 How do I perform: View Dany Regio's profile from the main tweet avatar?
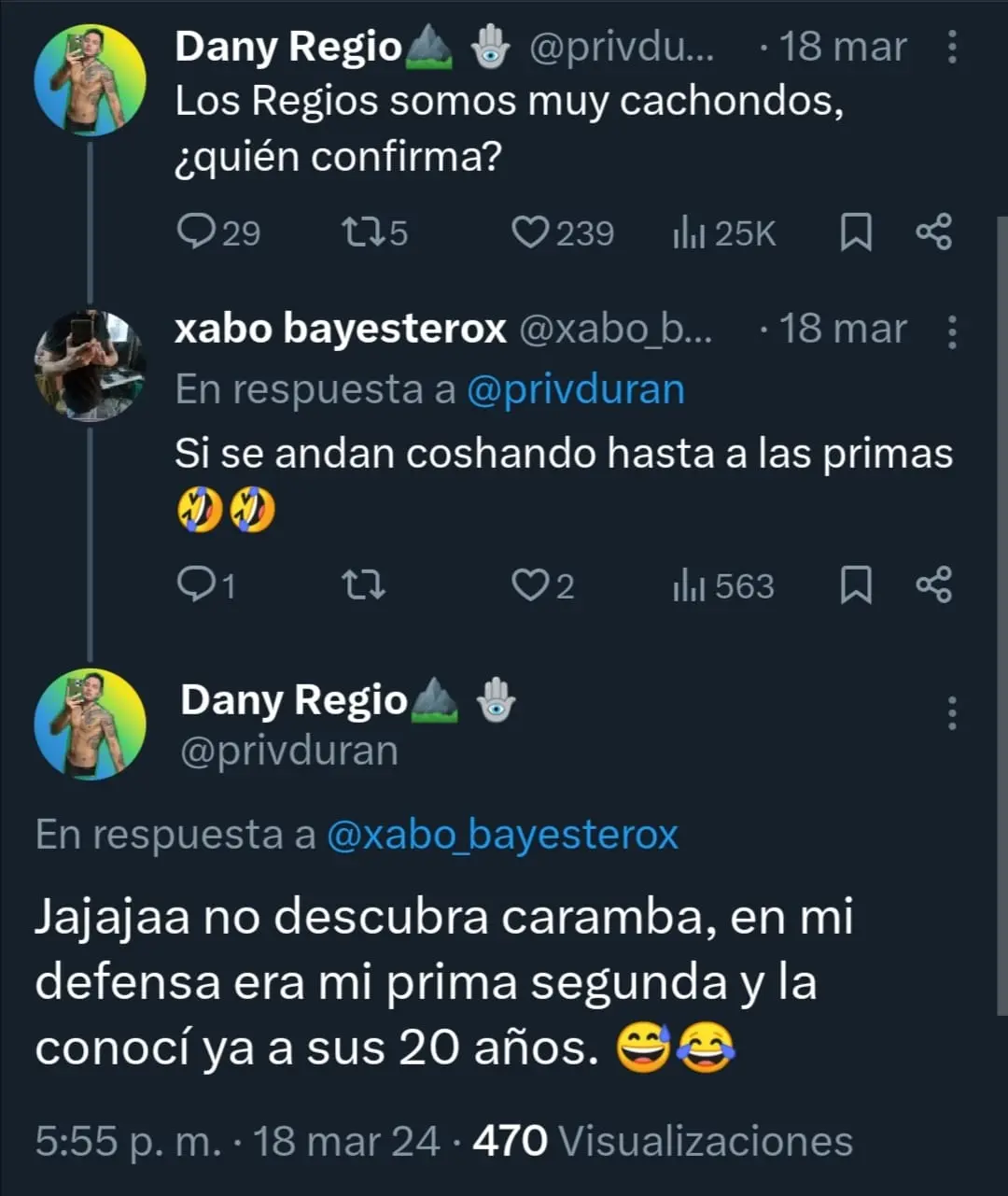point(90,724)
